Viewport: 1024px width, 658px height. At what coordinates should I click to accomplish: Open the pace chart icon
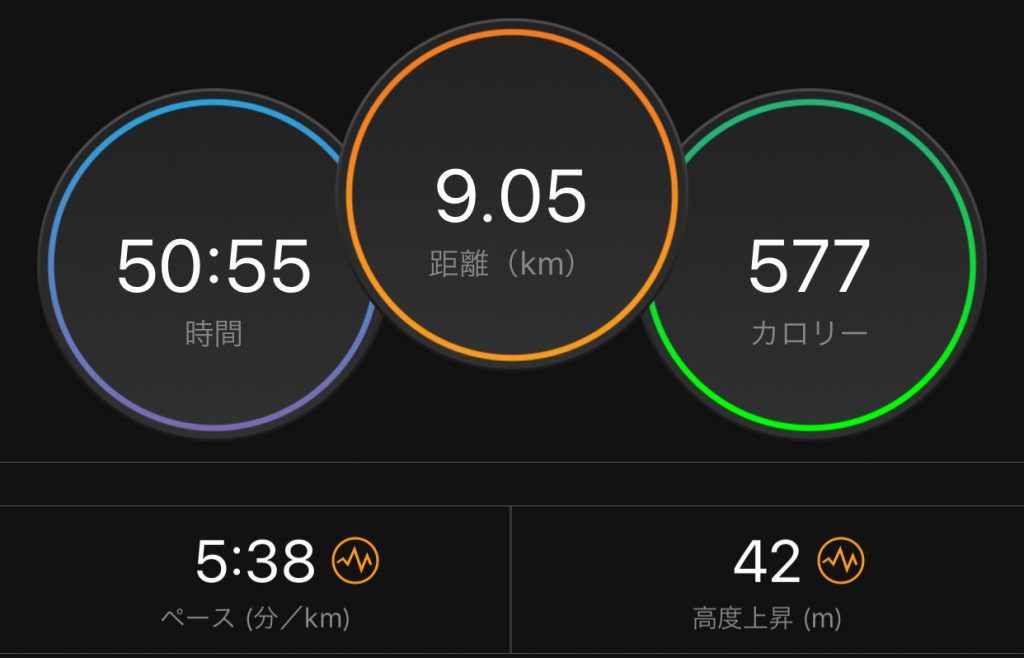pos(355,562)
